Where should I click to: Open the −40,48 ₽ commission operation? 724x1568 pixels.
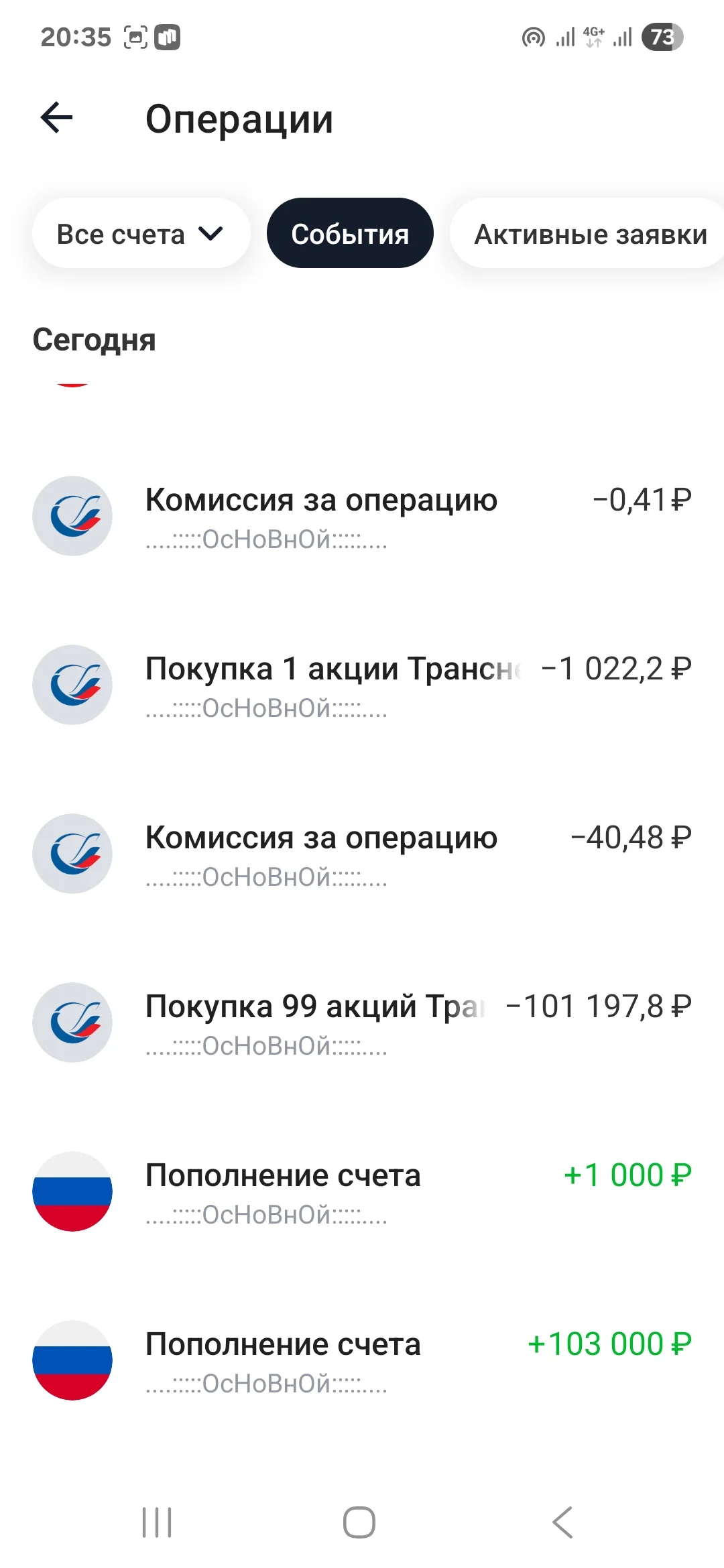pyautogui.click(x=362, y=854)
